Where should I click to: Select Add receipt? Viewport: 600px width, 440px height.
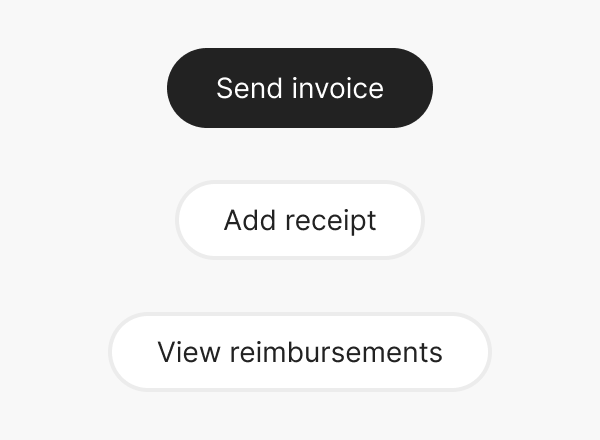click(300, 220)
